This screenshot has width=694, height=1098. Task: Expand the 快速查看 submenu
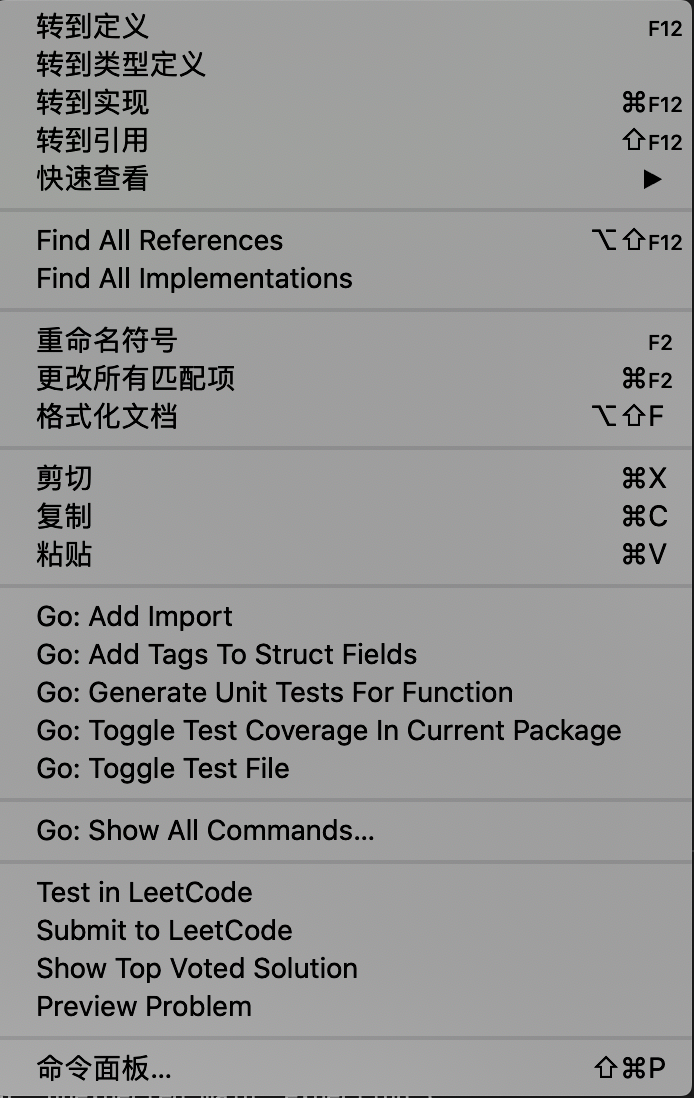[93, 179]
